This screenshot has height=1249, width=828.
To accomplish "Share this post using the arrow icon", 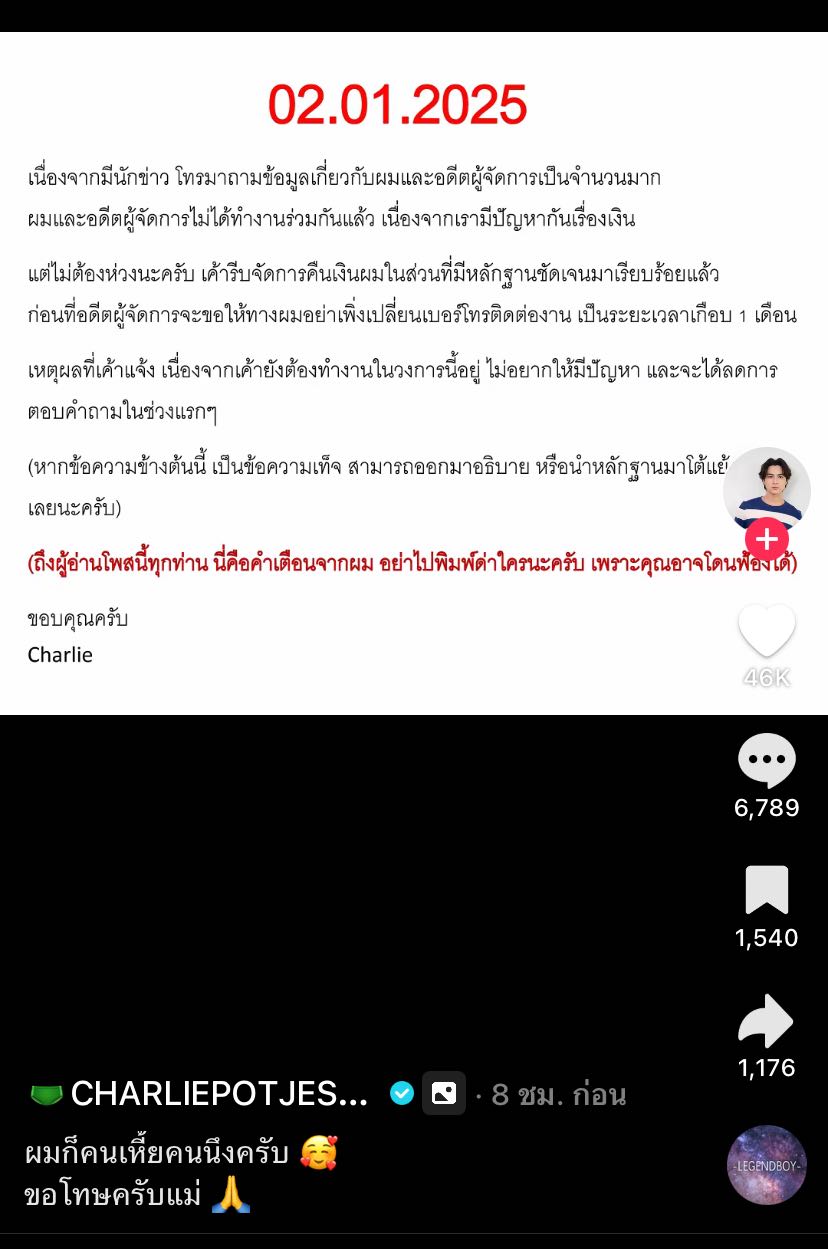I will pos(766,1022).
